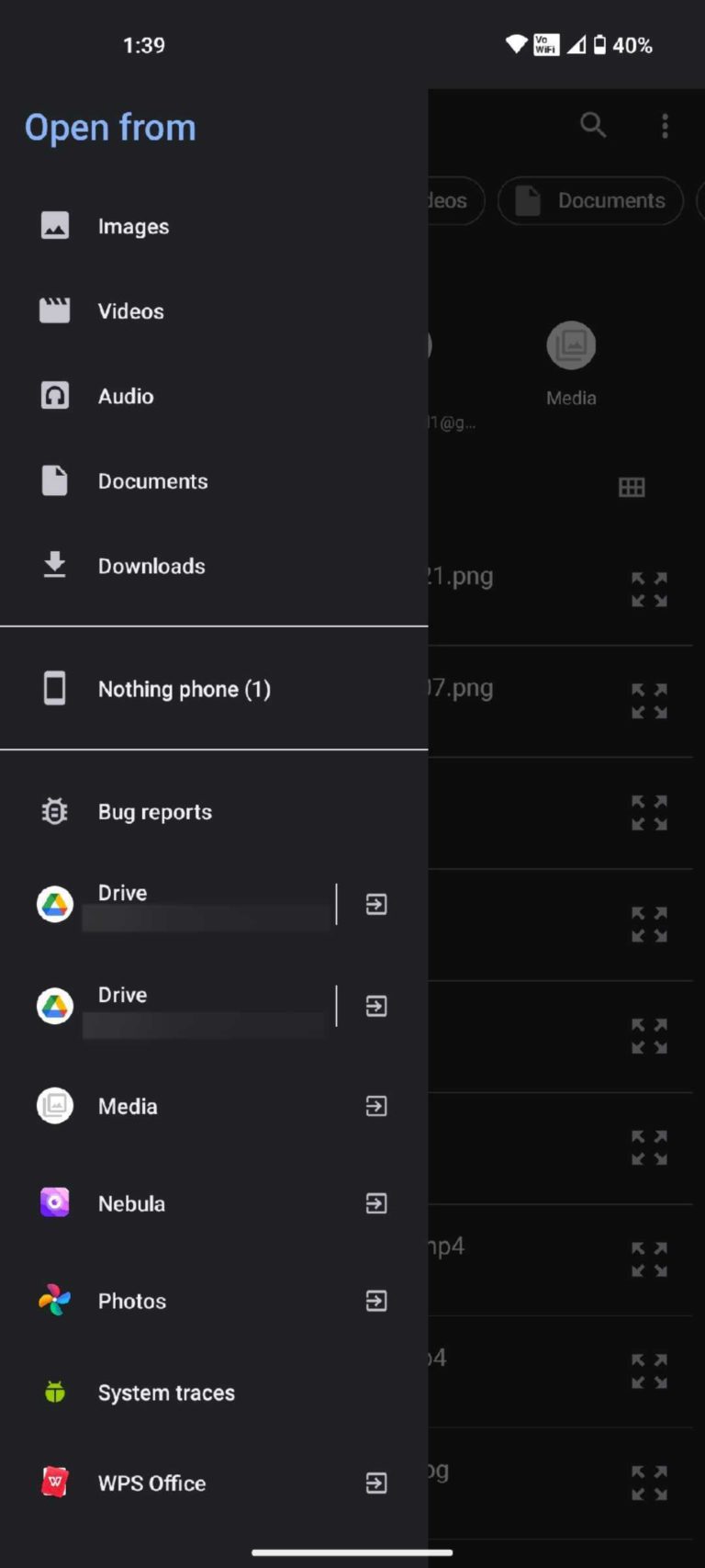Tap the search icon

(593, 125)
